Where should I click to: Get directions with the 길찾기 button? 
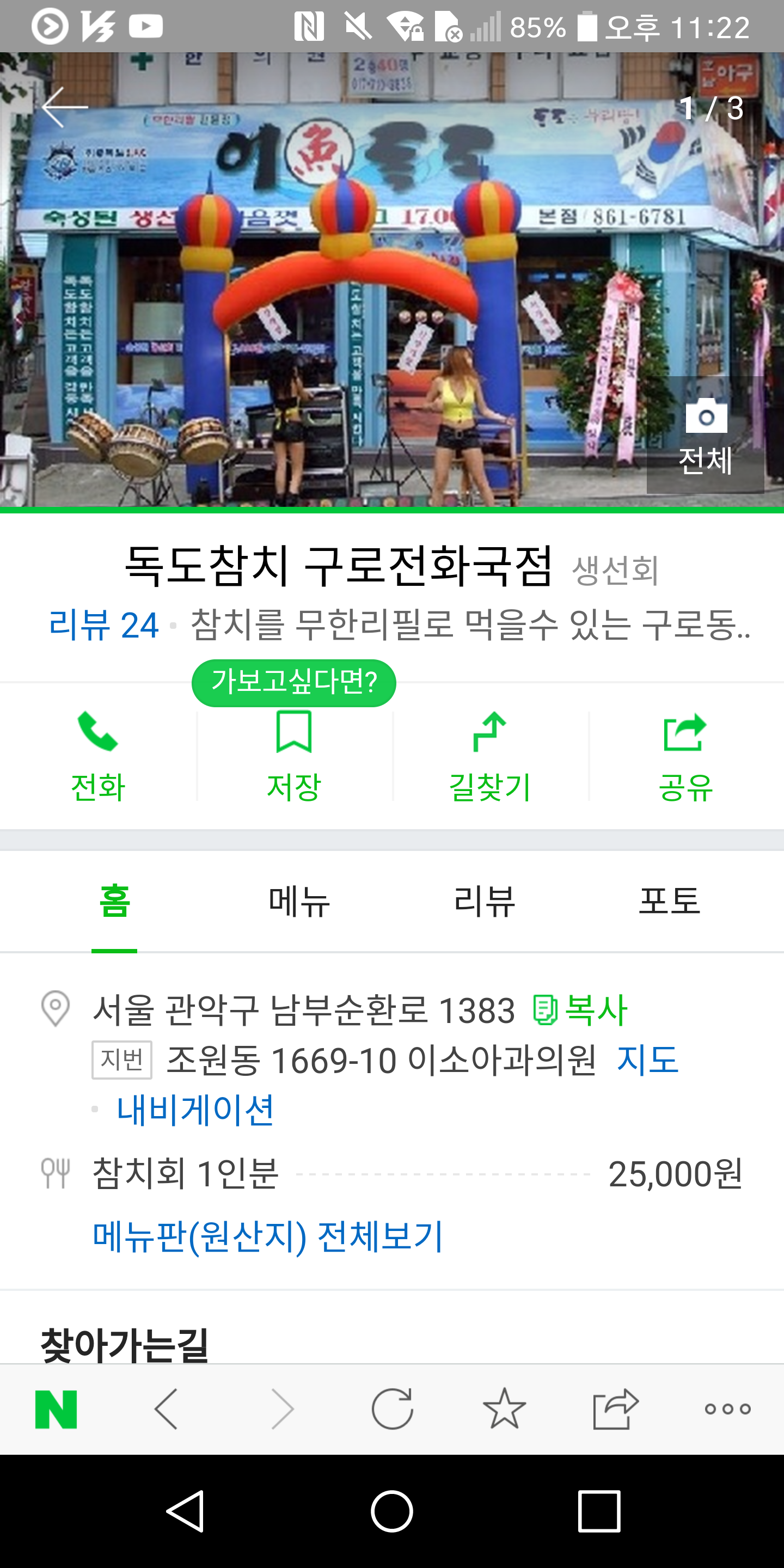(x=490, y=757)
